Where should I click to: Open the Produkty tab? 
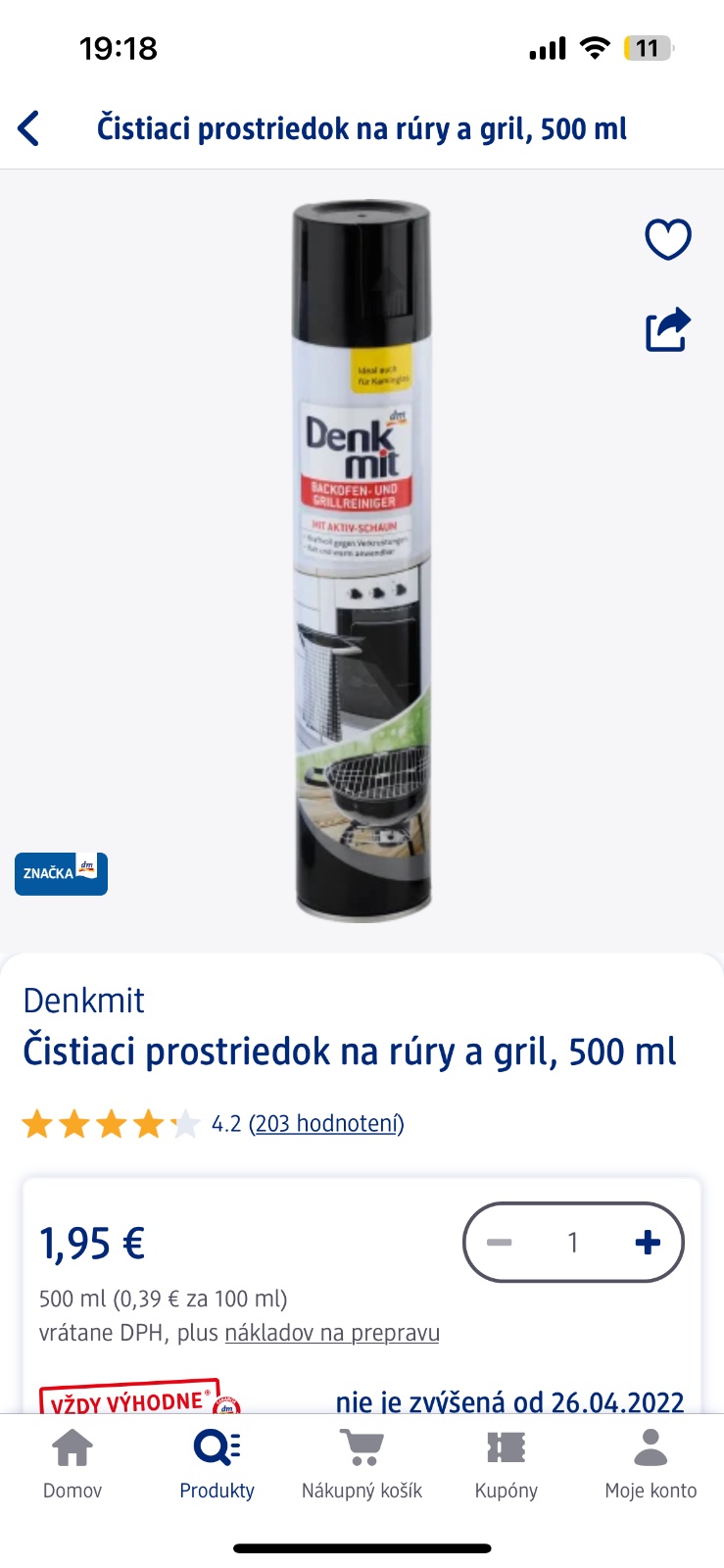217,1463
